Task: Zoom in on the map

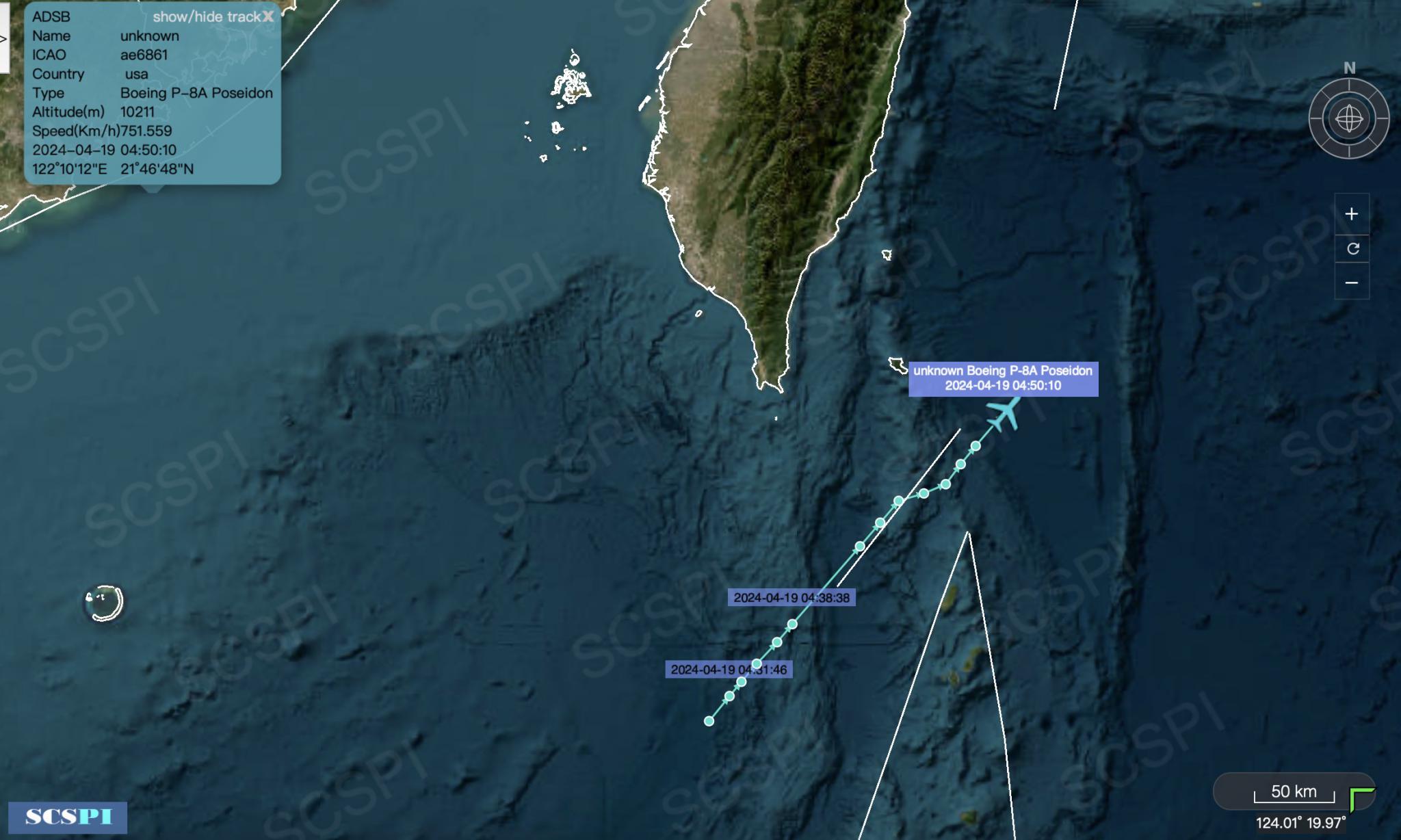Action: 1351,214
